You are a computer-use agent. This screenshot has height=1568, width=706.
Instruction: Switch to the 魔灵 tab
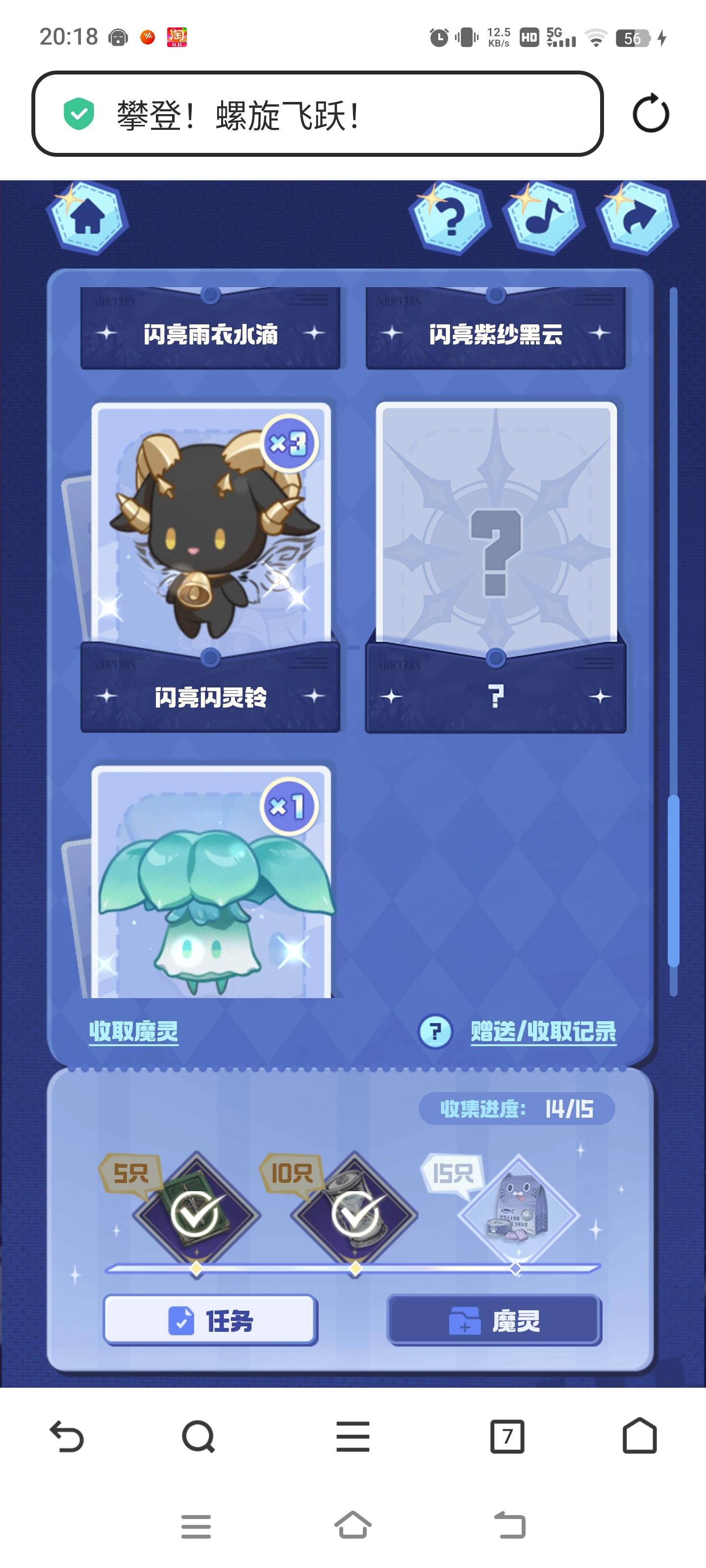(494, 1320)
